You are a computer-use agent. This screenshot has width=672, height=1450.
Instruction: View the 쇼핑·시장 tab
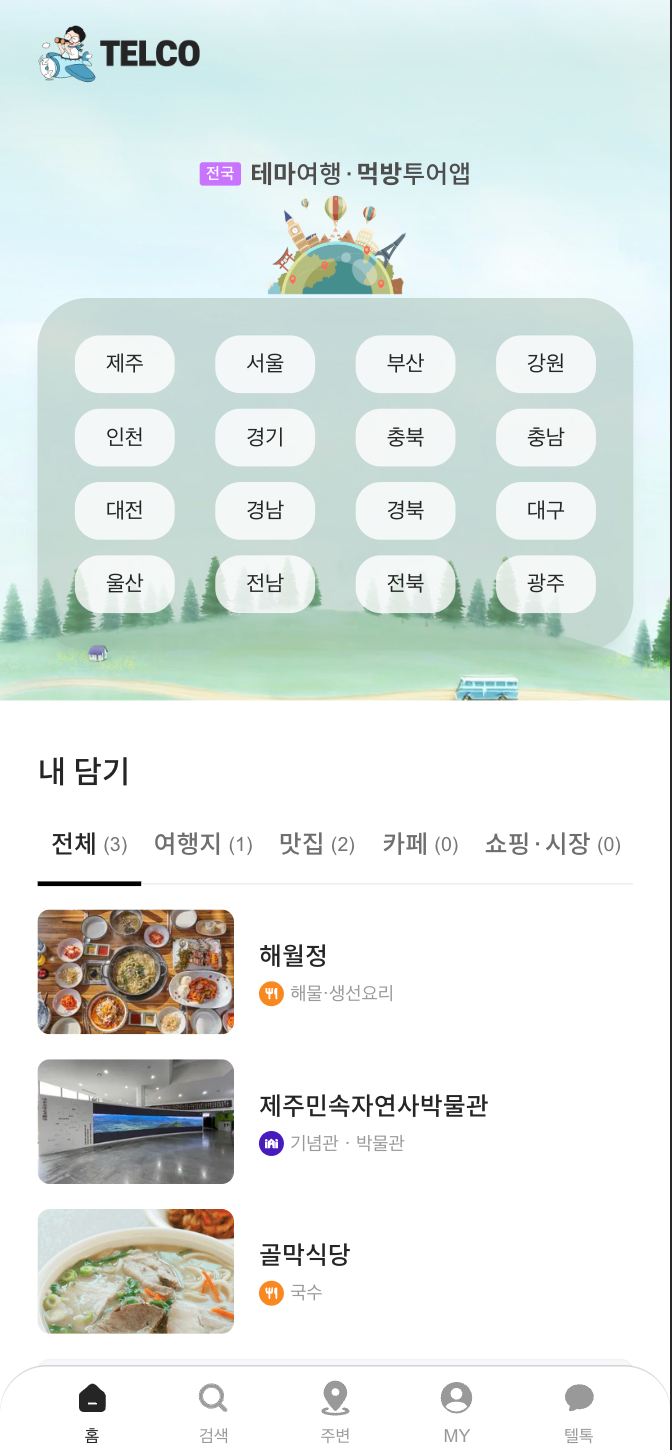coord(552,844)
